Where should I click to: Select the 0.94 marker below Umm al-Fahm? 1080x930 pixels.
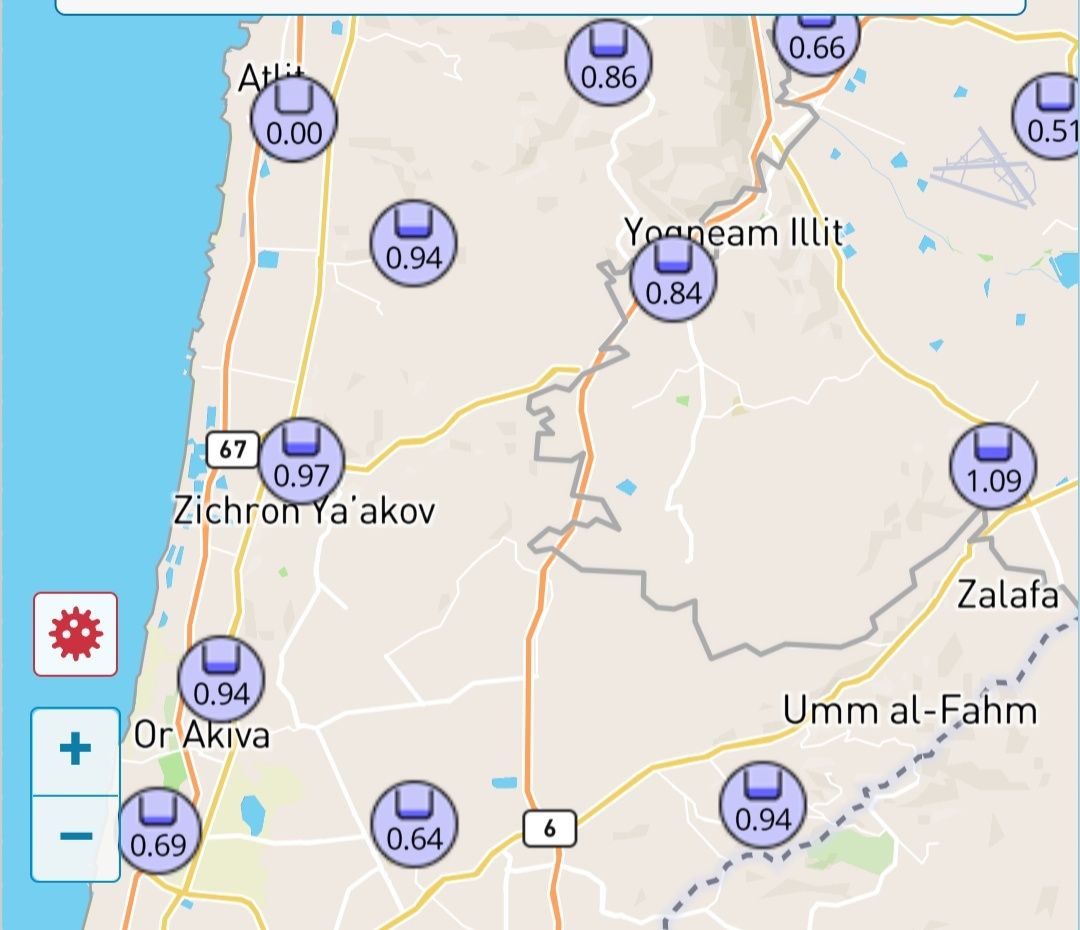click(763, 806)
